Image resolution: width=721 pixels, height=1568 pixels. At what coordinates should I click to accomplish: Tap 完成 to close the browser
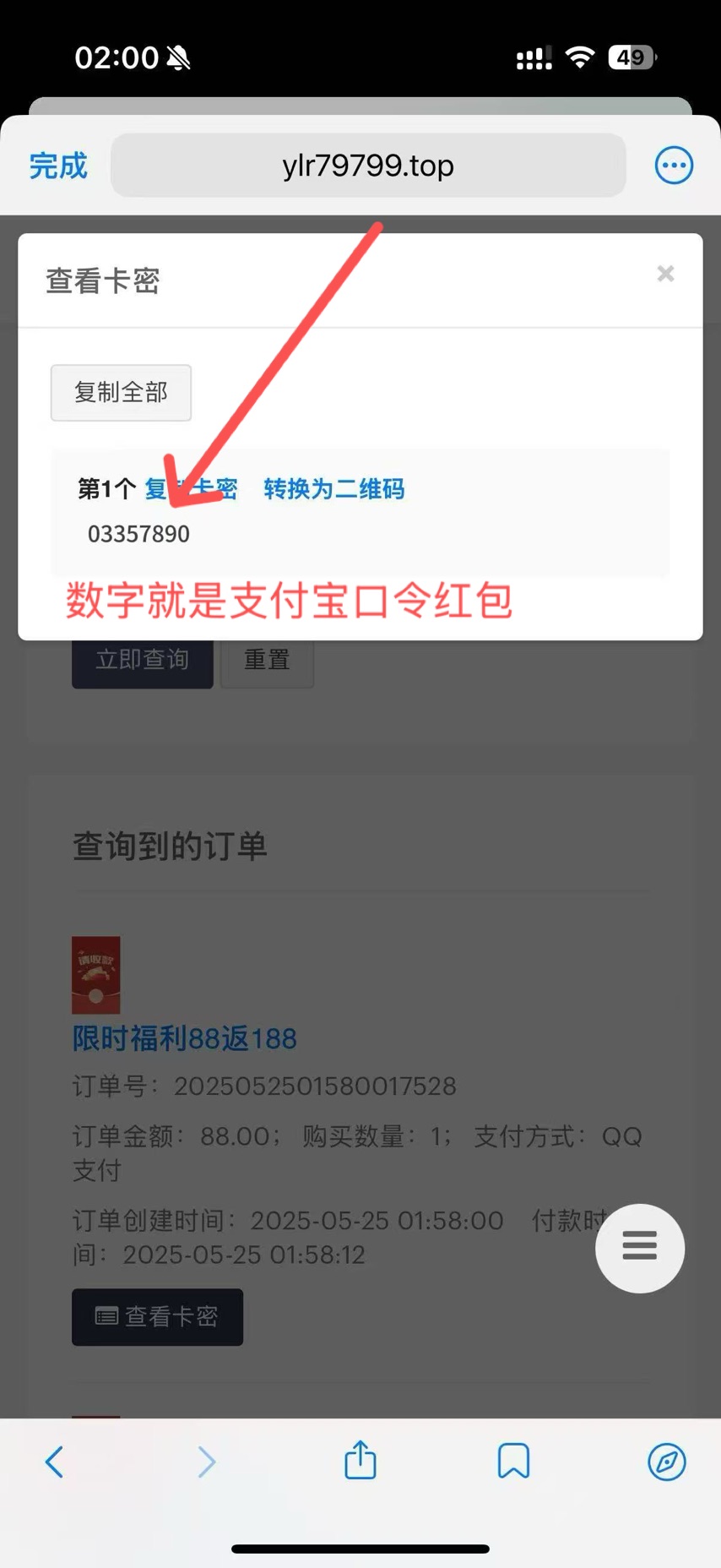58,166
